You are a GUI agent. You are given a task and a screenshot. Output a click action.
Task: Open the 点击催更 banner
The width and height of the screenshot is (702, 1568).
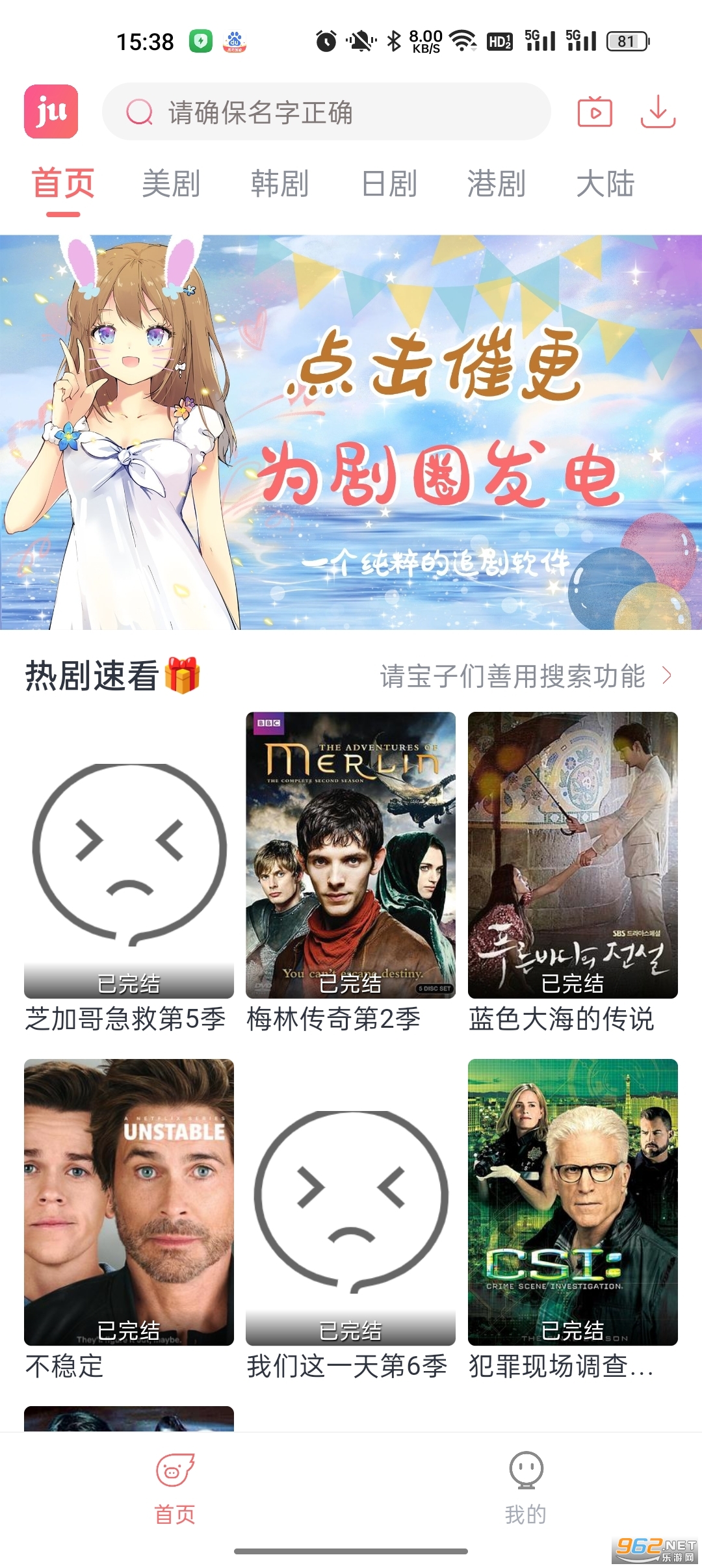[x=351, y=432]
